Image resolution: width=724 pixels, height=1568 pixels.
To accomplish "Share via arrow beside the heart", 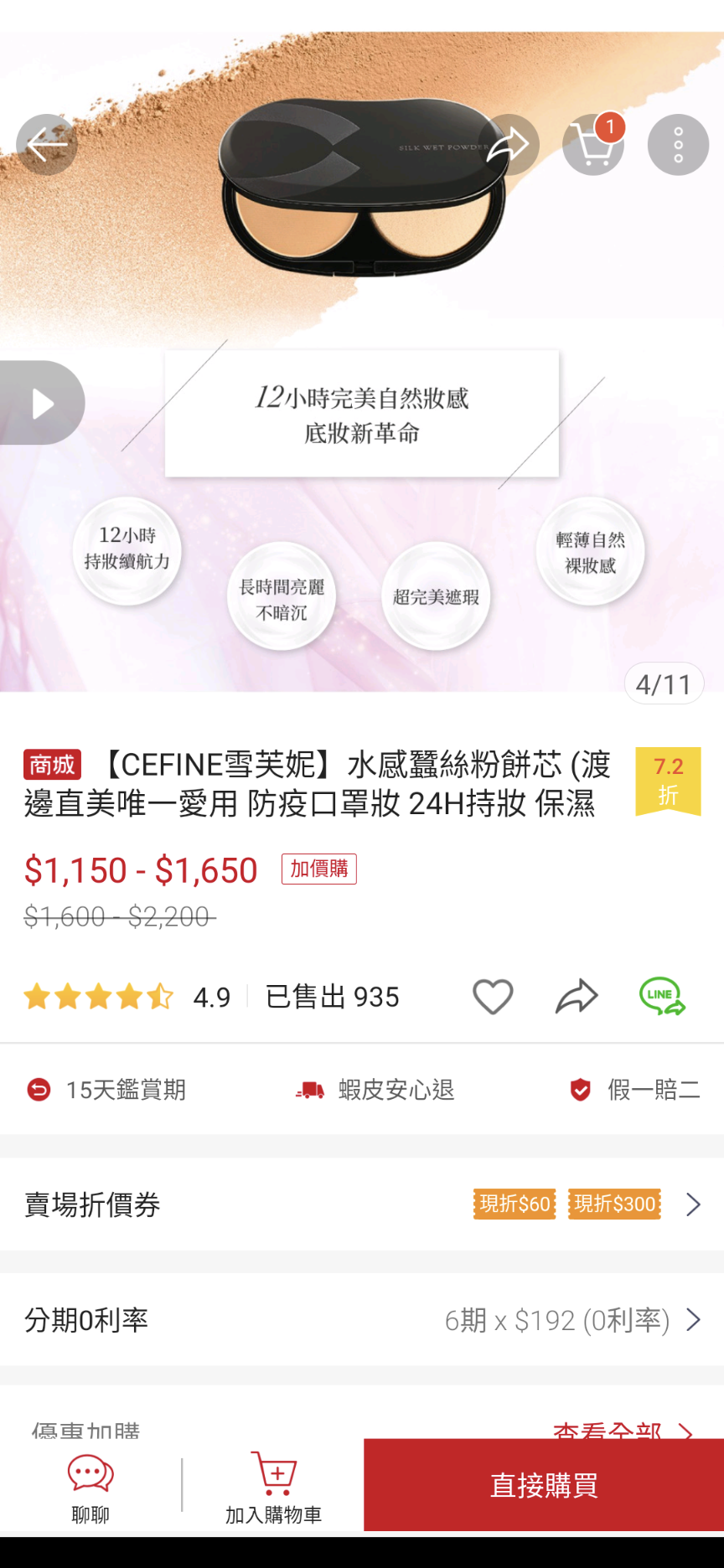I will (577, 997).
